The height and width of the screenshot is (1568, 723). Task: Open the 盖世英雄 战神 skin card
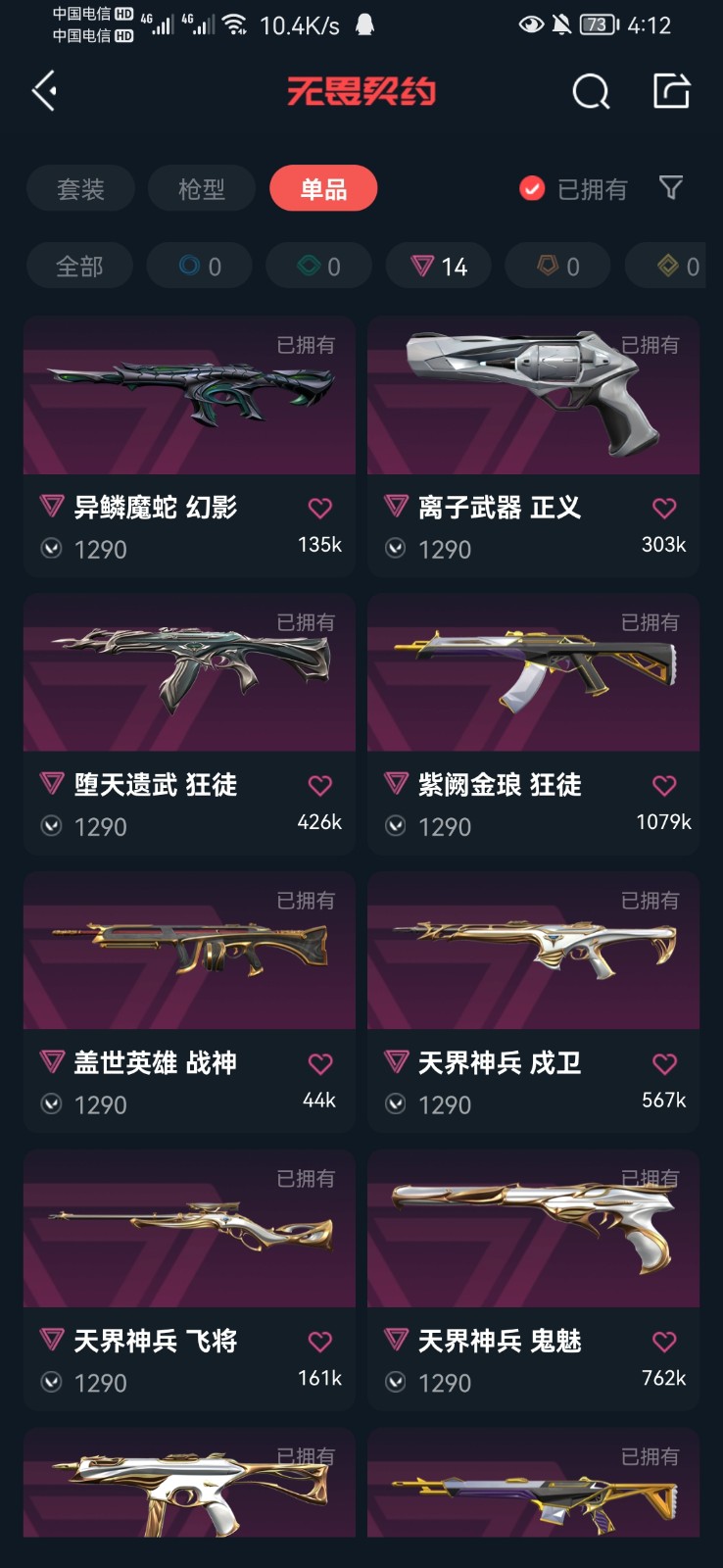click(x=189, y=1003)
